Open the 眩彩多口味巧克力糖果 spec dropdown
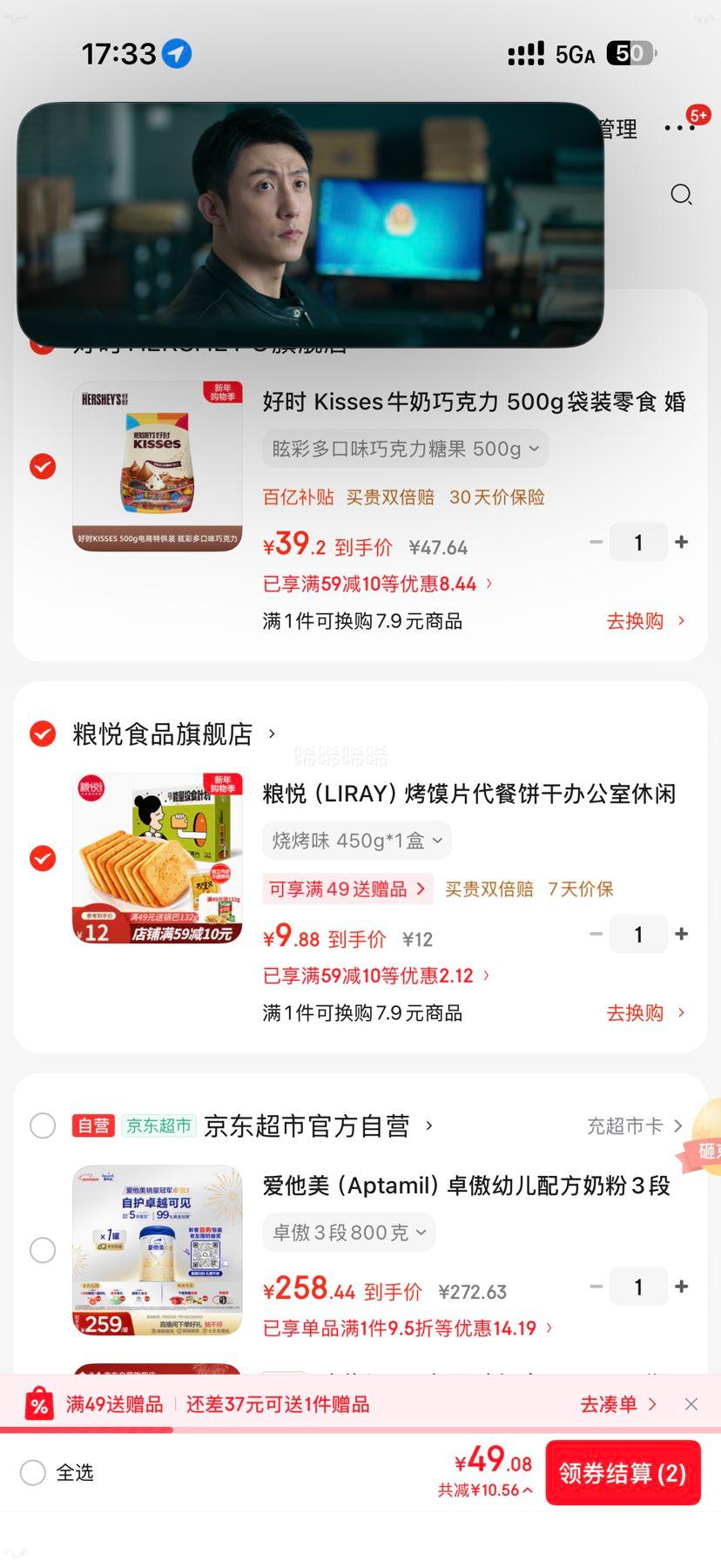 [x=403, y=449]
